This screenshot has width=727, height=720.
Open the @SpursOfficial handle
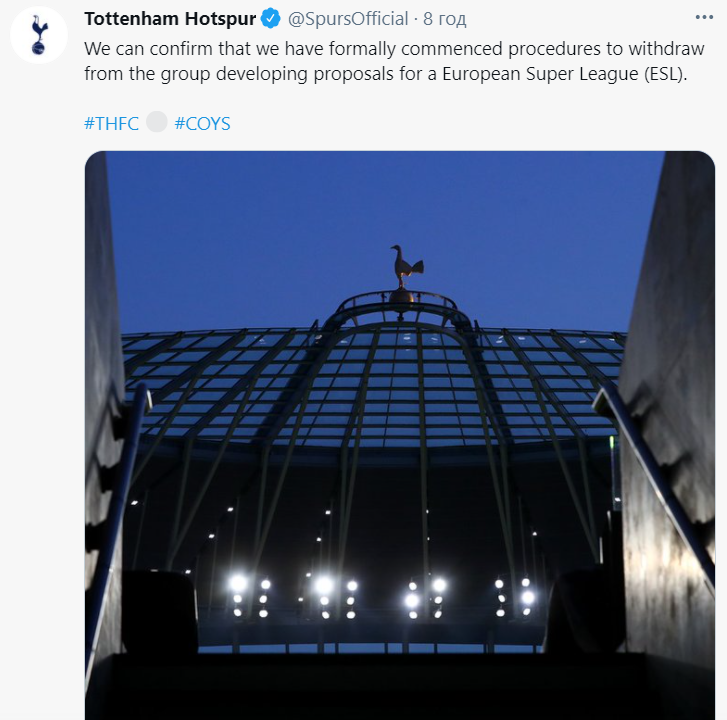click(348, 19)
